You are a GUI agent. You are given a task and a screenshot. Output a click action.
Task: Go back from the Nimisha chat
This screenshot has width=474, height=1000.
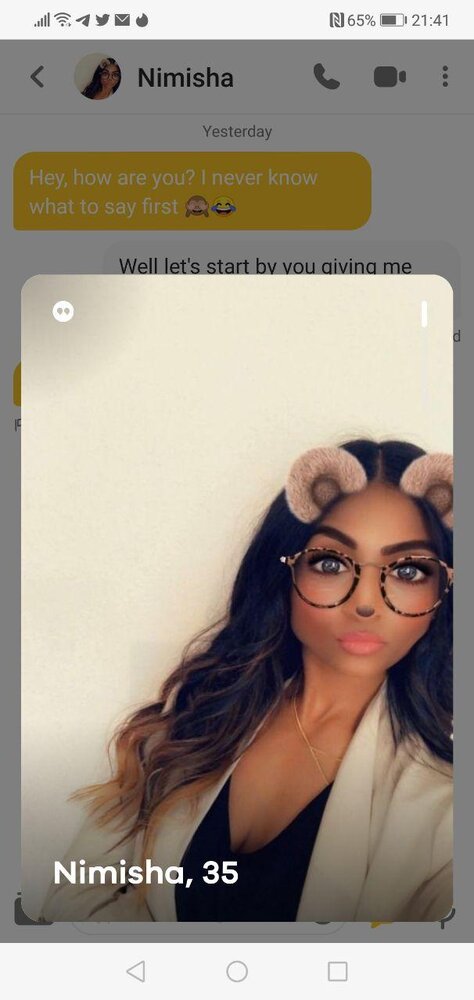pyautogui.click(x=38, y=77)
